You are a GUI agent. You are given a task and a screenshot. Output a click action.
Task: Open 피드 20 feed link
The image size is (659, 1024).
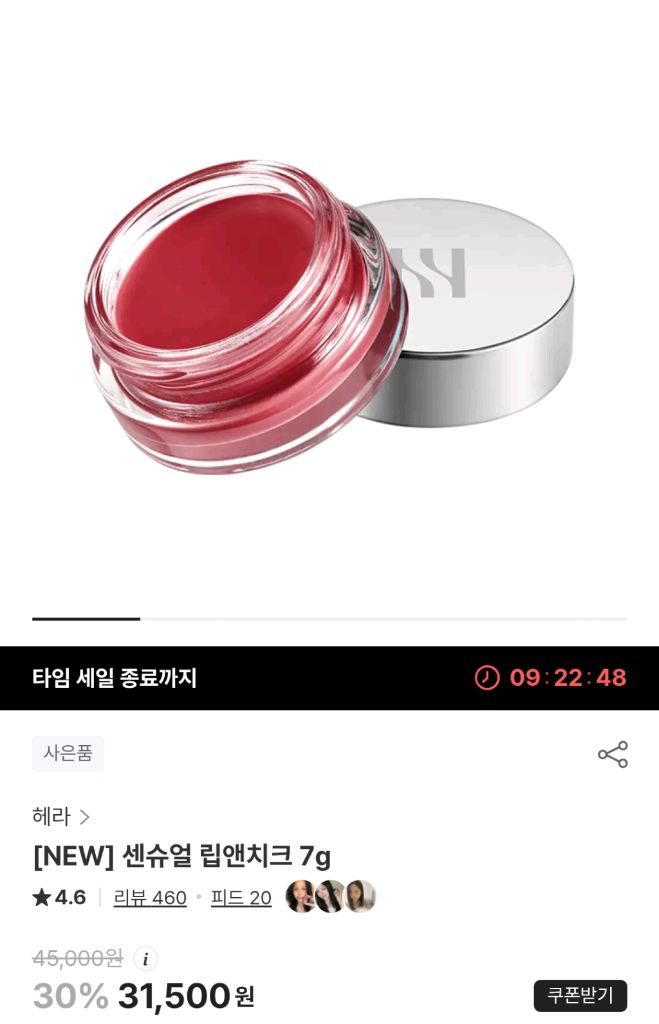click(241, 898)
